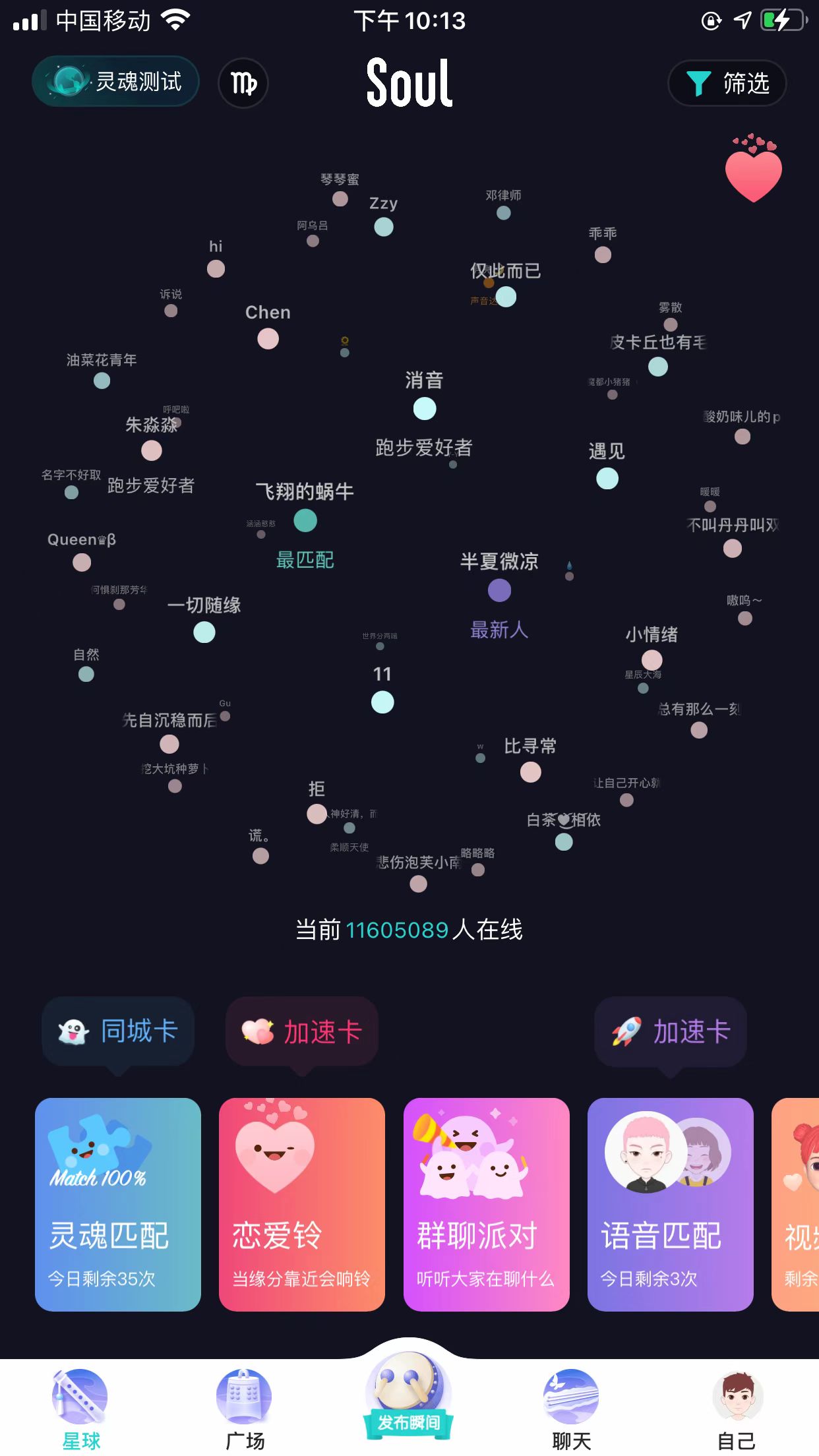Open user 消音 on the planet
This screenshot has width=819, height=1456.
425,408
